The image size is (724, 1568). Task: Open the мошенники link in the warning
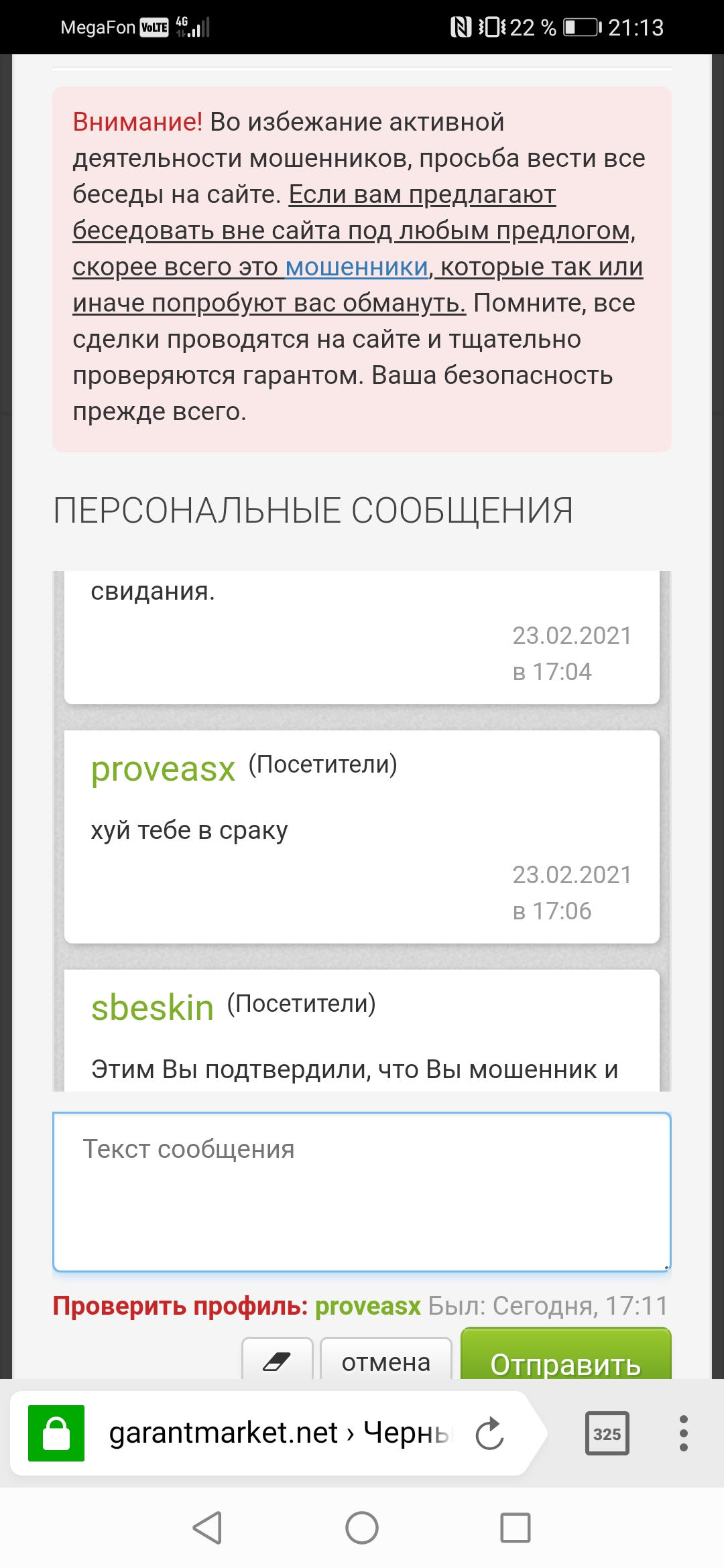click(x=357, y=267)
